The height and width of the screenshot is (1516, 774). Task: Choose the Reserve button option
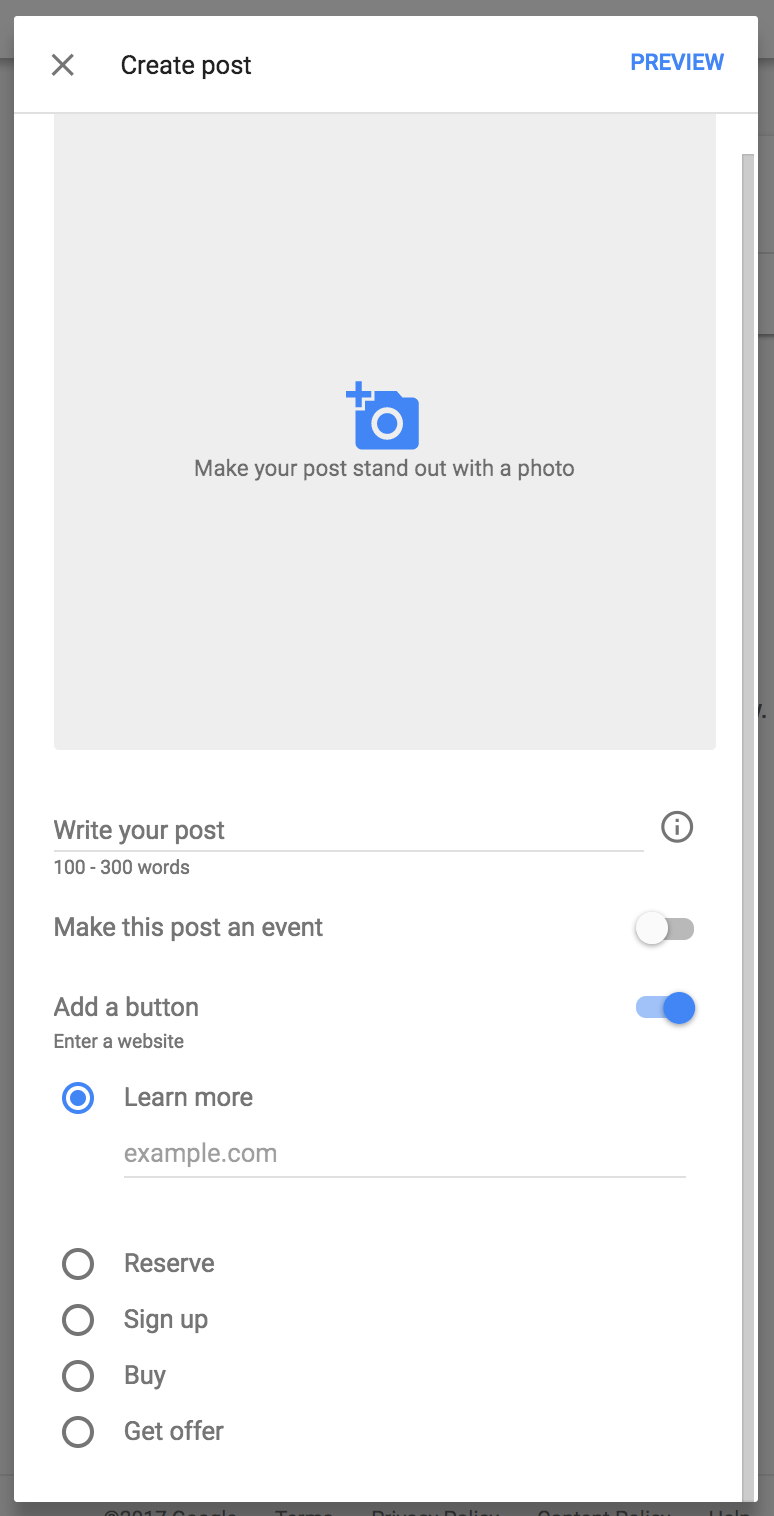[x=78, y=1264]
